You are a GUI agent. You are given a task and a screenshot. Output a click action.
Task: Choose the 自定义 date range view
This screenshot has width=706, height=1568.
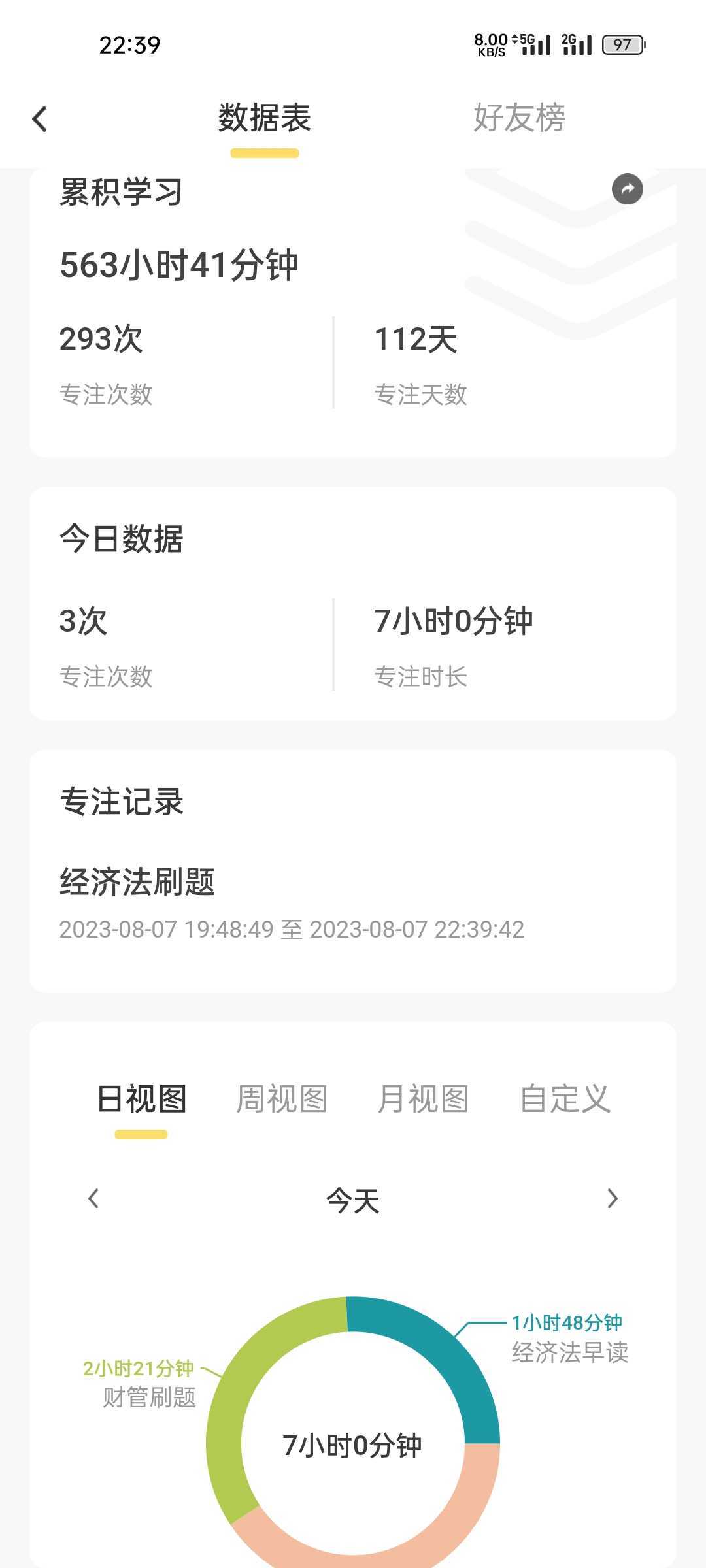coord(565,1099)
